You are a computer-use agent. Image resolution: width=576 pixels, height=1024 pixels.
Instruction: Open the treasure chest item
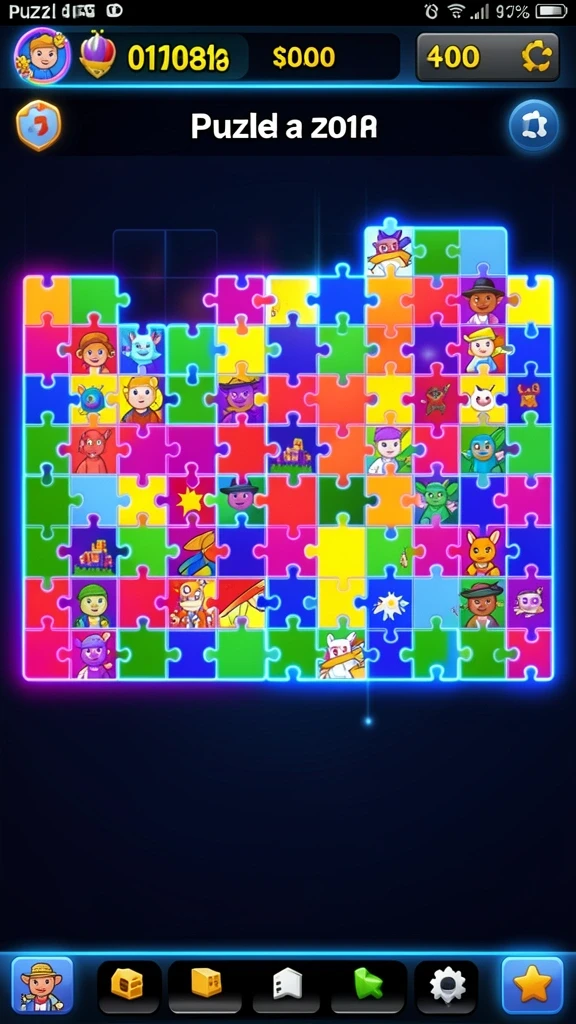[x=129, y=985]
